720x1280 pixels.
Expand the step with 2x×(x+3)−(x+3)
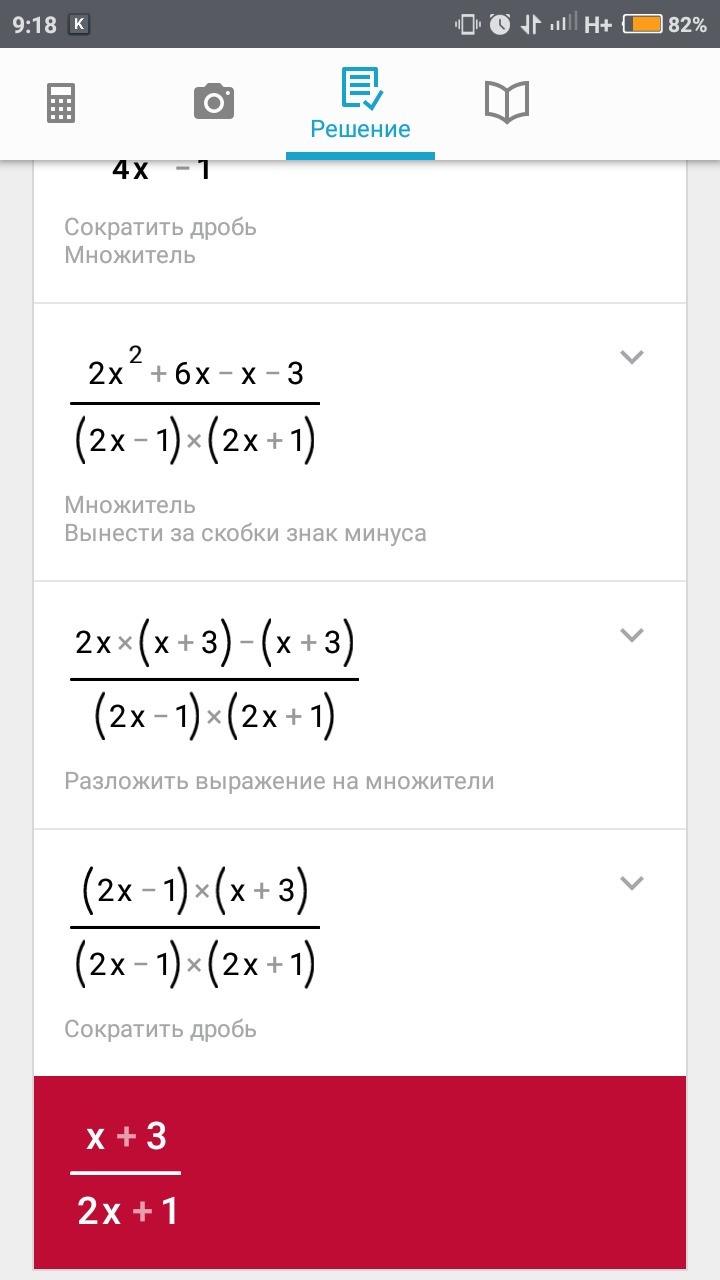[631, 634]
